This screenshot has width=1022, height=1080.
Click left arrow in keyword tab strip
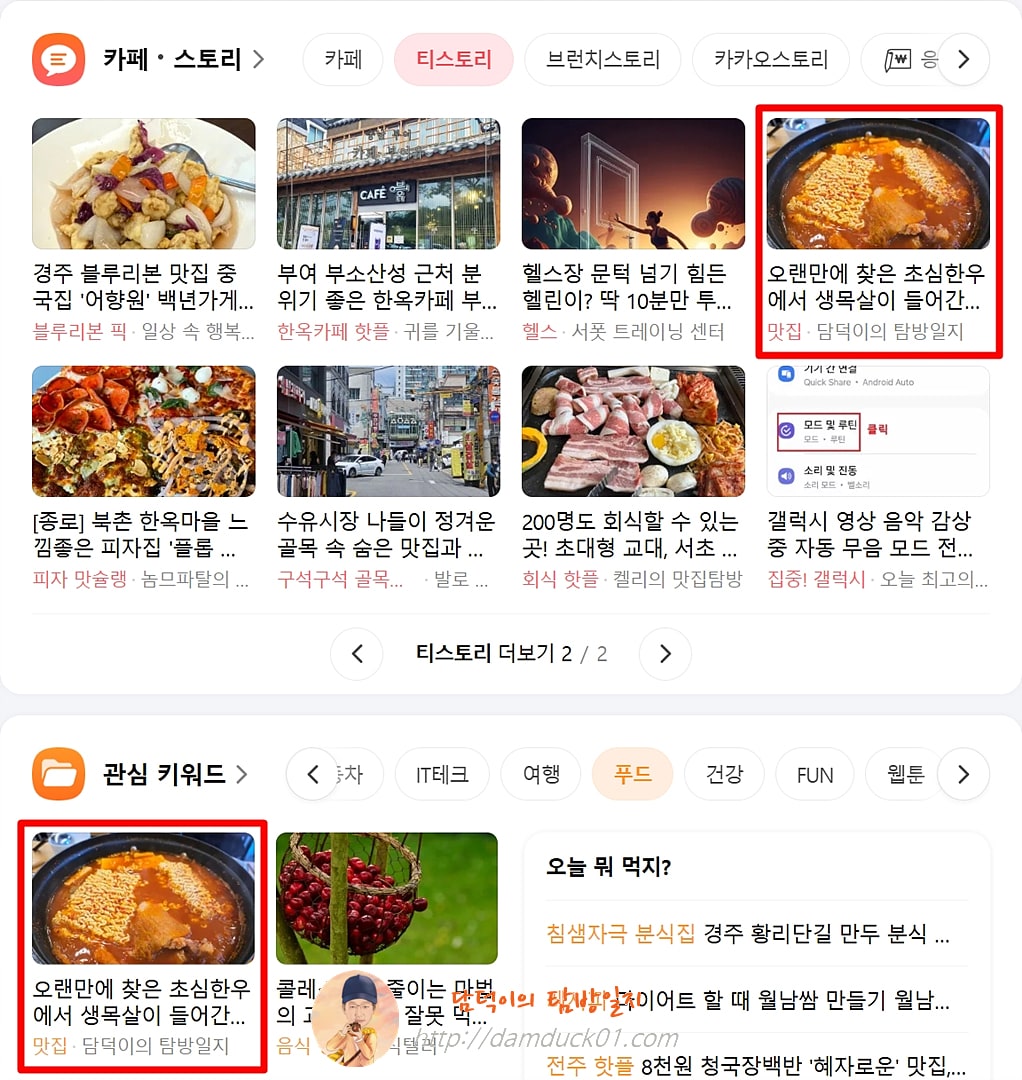pos(311,774)
